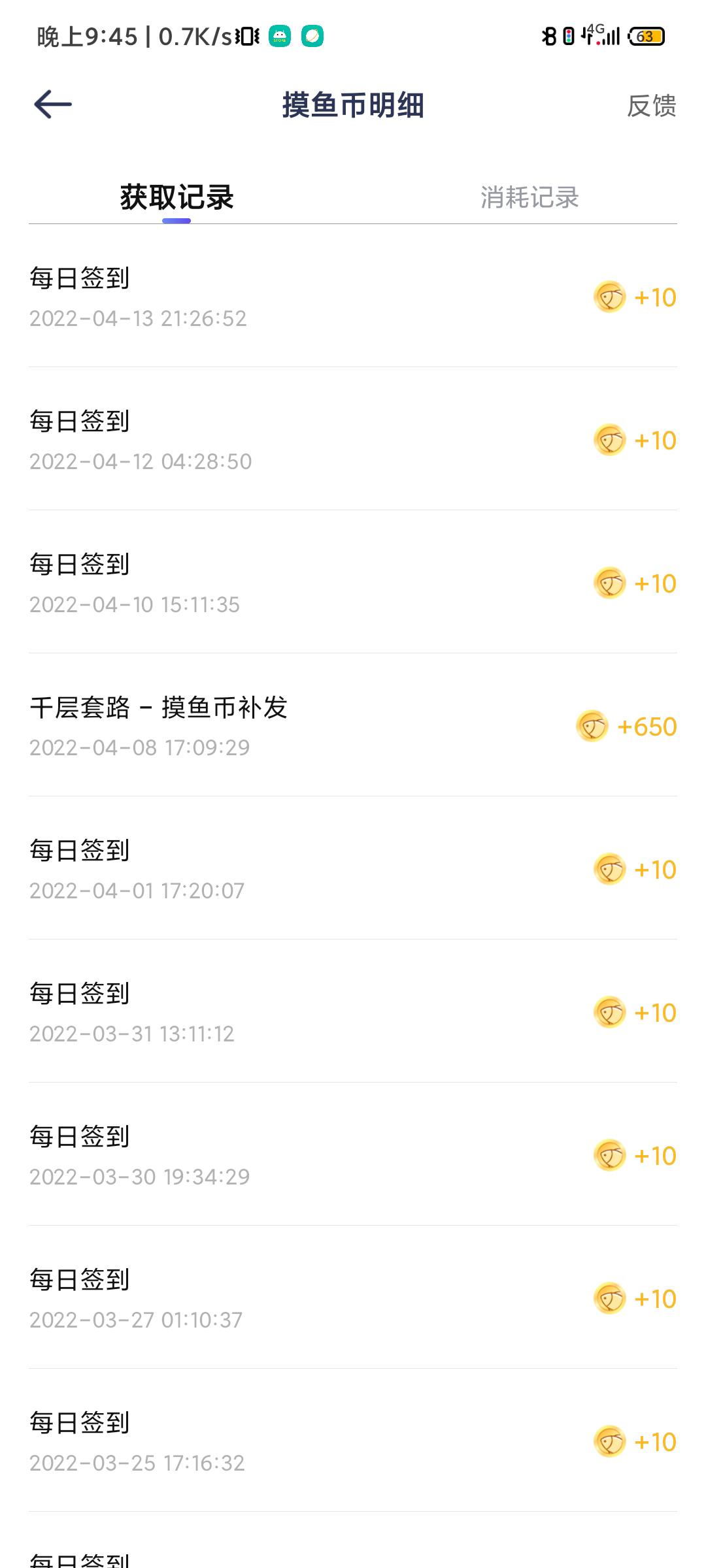Viewport: 706px width, 1568px height.
Task: Open 反馈 feedback link
Action: tap(651, 106)
